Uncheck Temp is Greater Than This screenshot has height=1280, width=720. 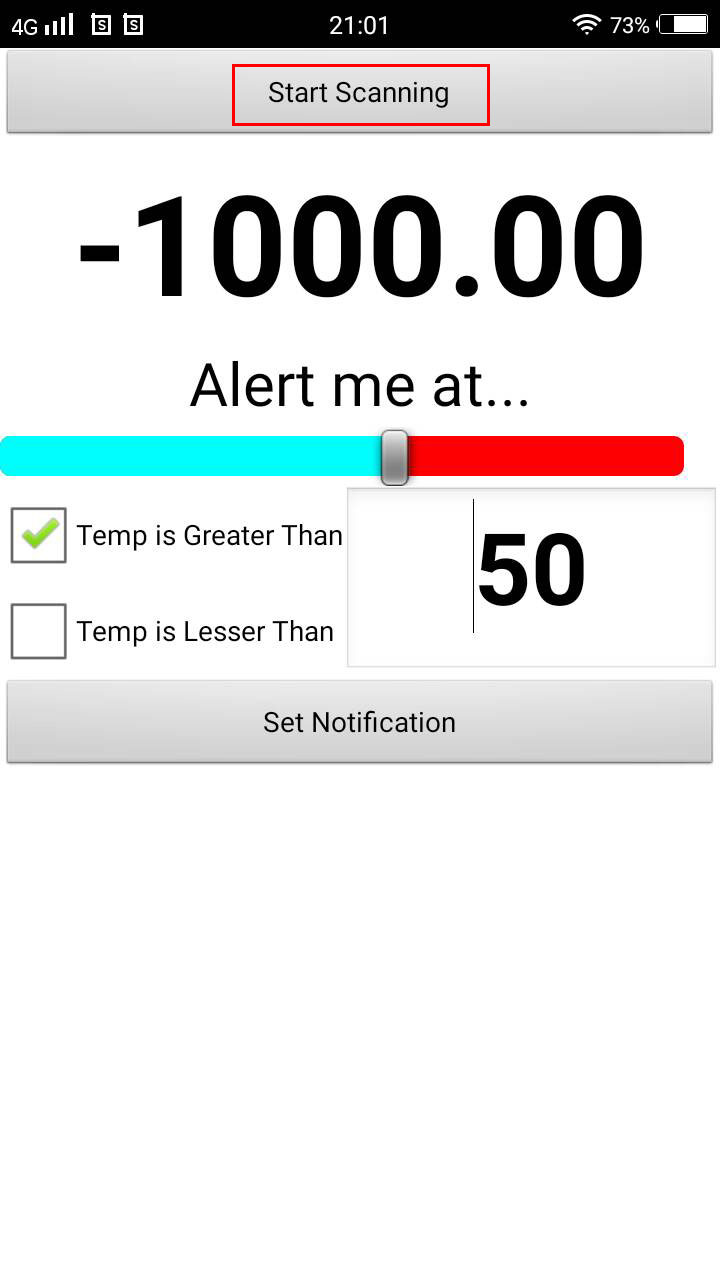(39, 535)
